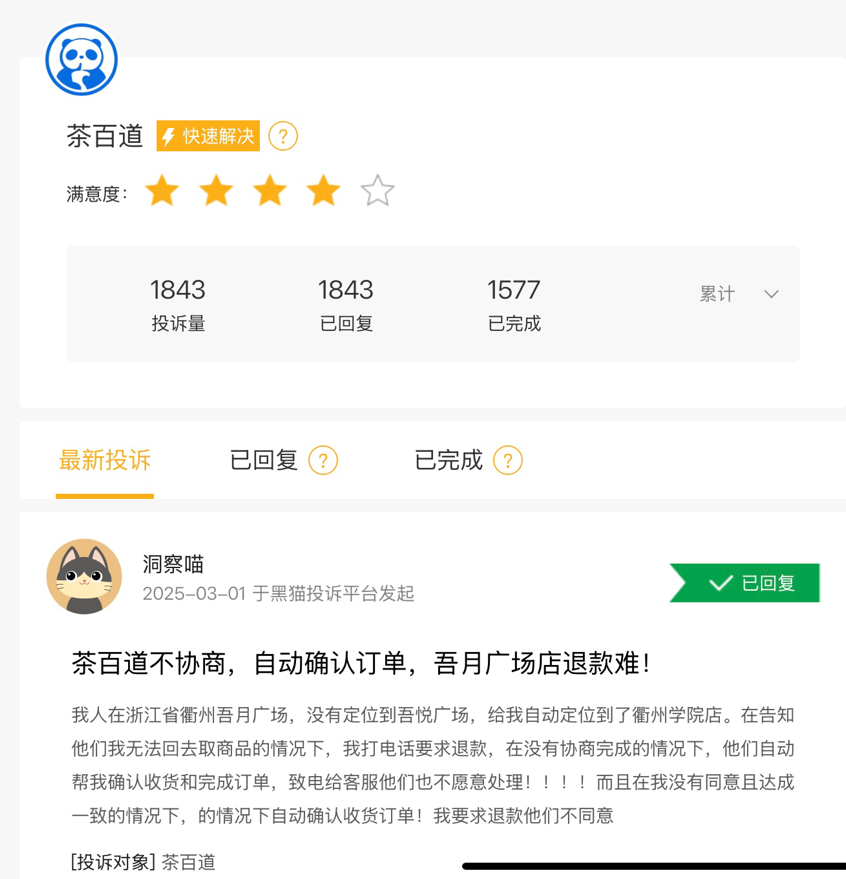Open the complaint 茶百道不协商，自动确认订单

[360, 663]
